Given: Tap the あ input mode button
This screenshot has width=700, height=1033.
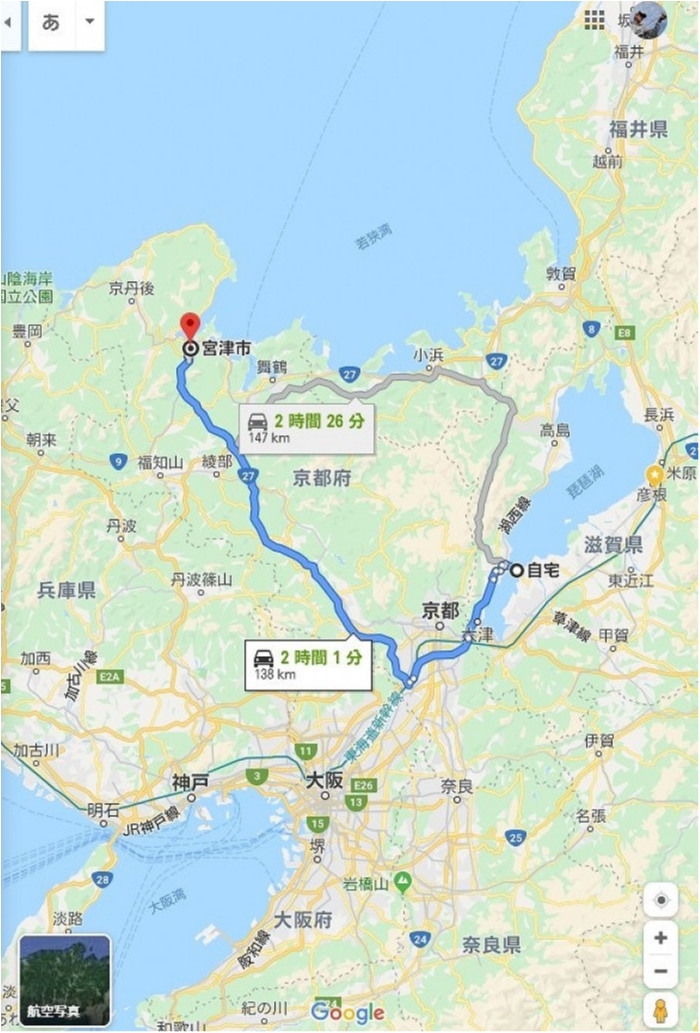Looking at the screenshot, I should [x=51, y=21].
